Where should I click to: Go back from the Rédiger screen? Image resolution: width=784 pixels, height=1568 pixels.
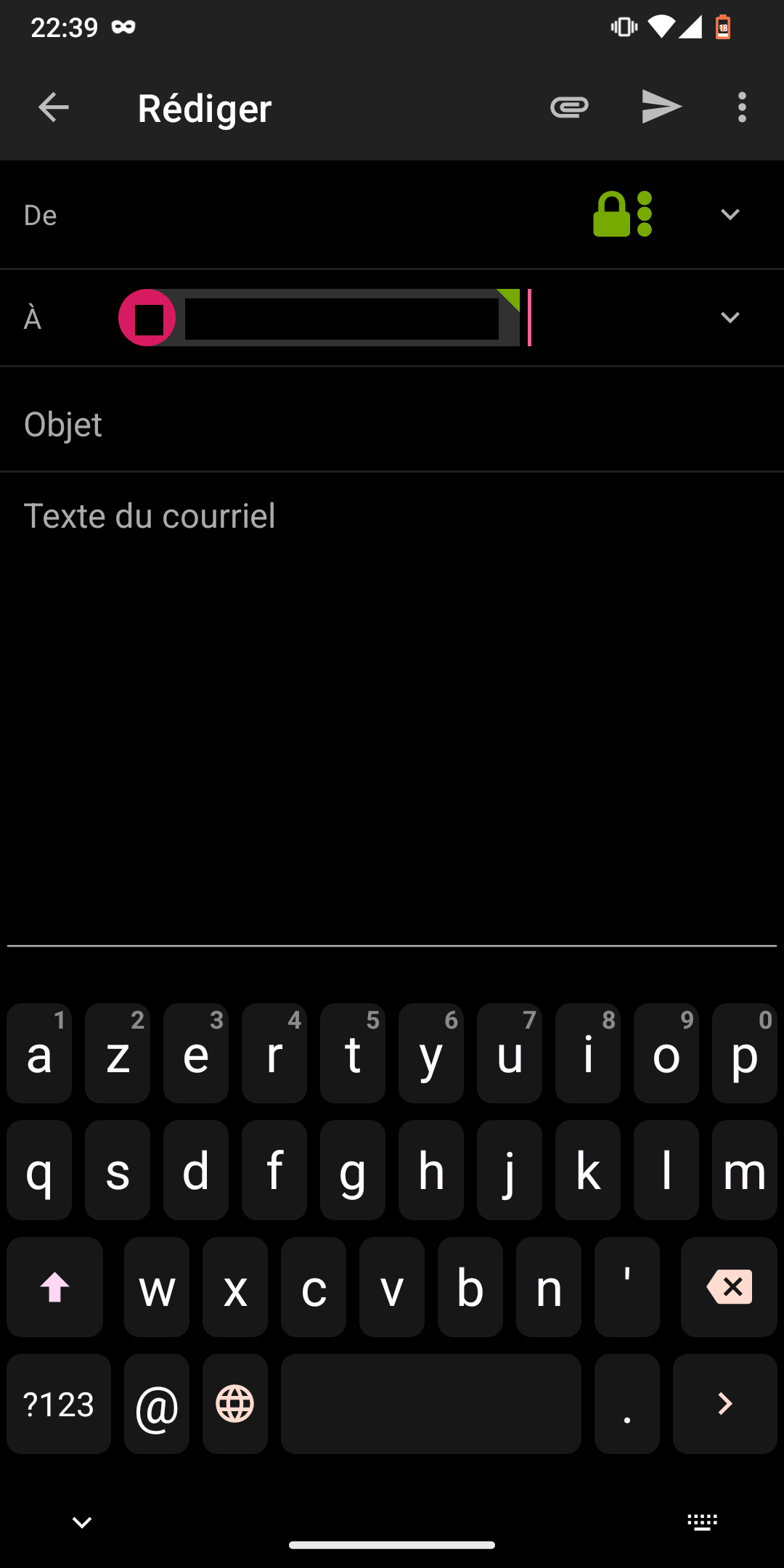53,107
